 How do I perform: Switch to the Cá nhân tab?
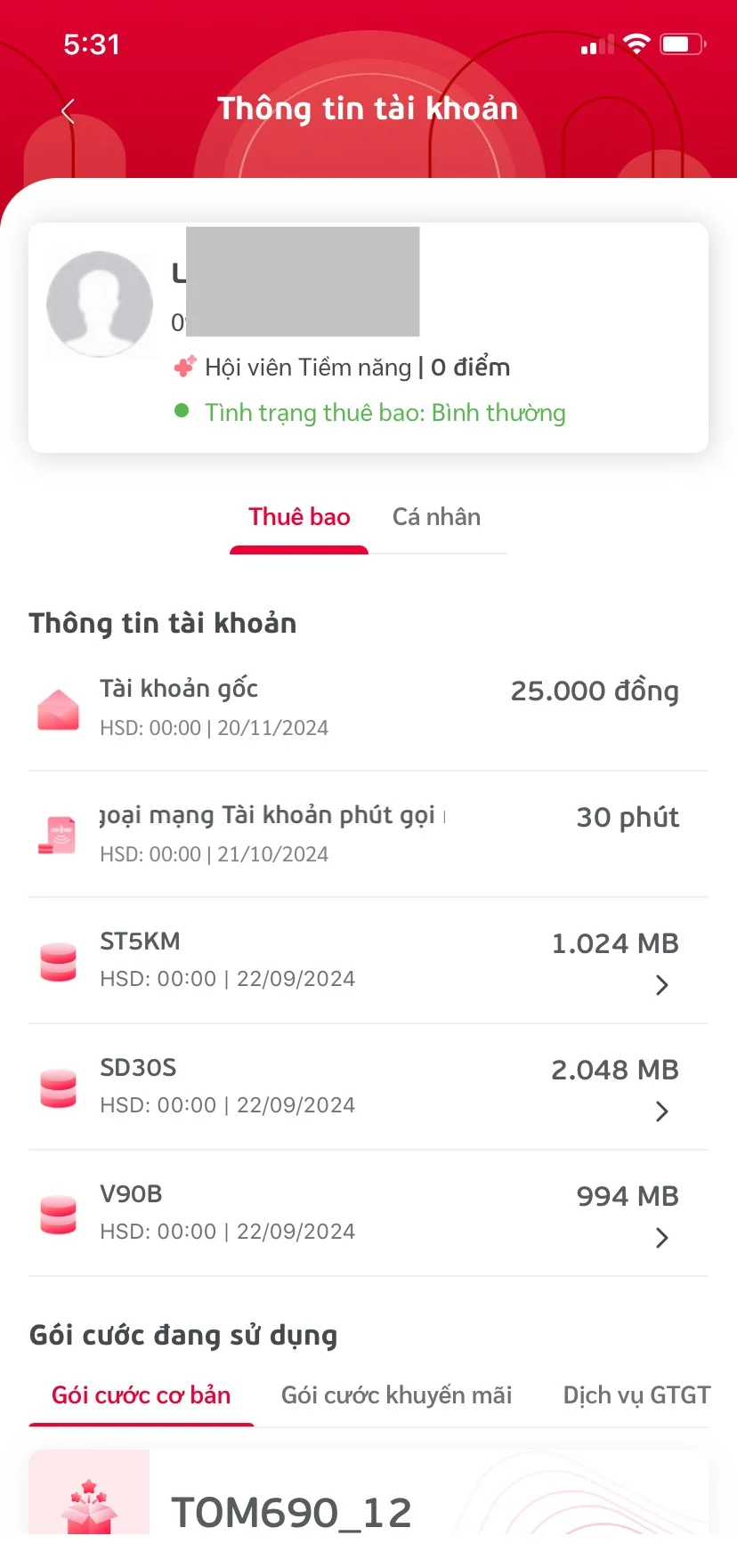436,517
